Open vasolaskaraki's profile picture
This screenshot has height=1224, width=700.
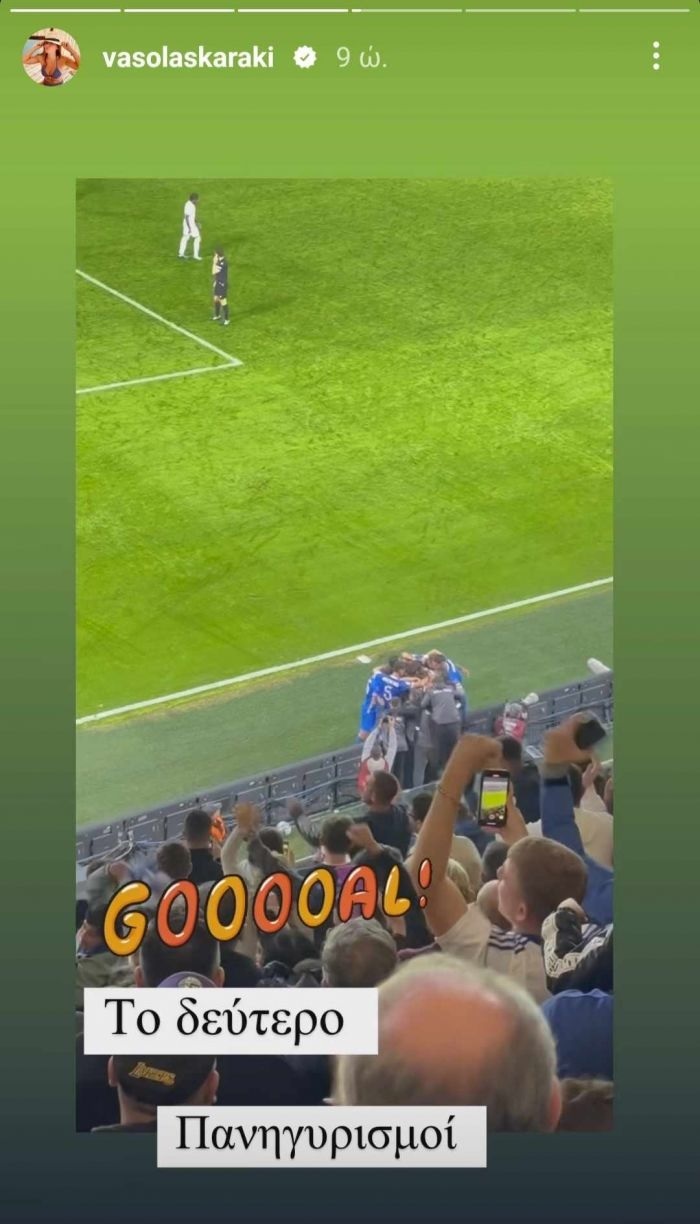coord(51,57)
